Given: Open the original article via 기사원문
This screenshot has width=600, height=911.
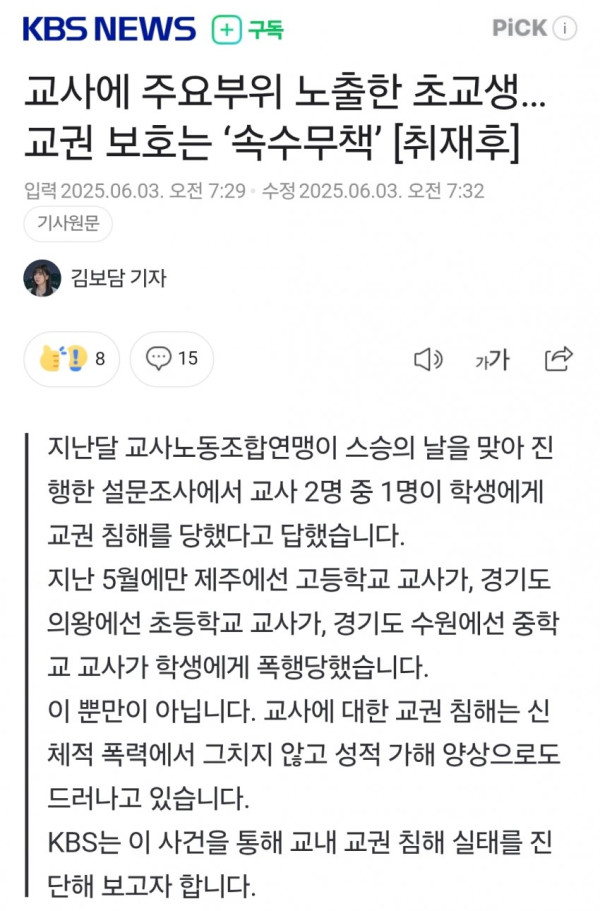Looking at the screenshot, I should point(68,225).
